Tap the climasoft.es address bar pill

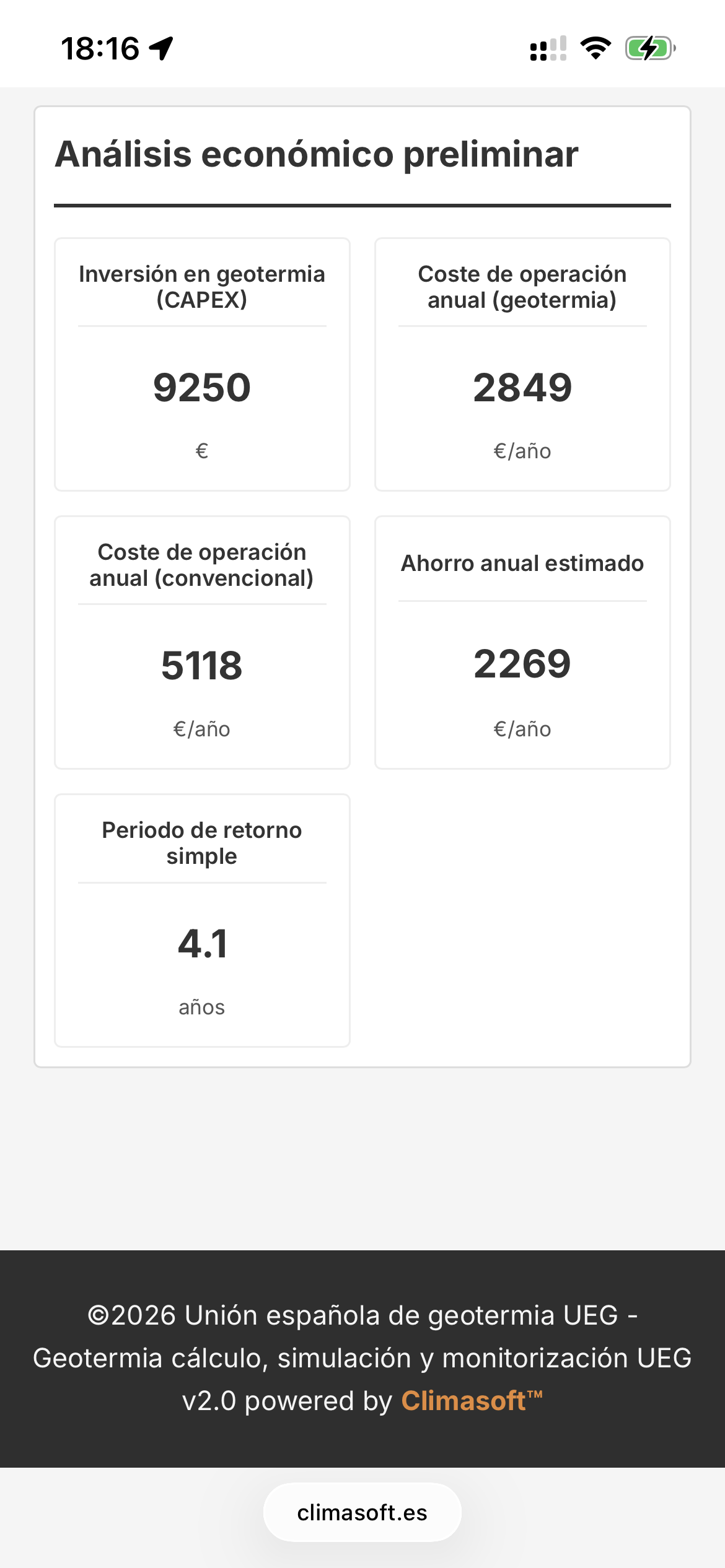coord(362,1512)
